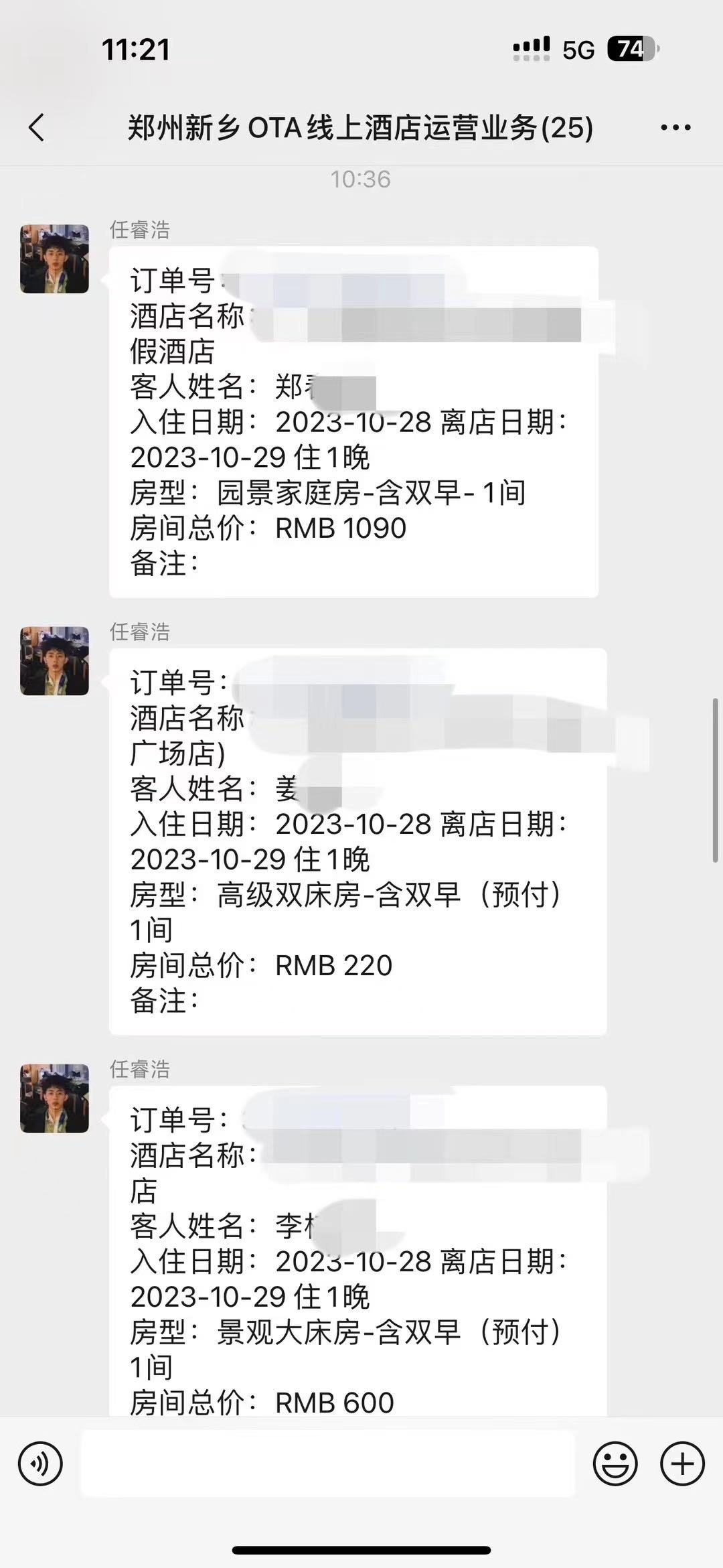Open 任睿浩's avatar beside the RMB 1090 order
The height and width of the screenshot is (1568, 723).
(x=55, y=259)
